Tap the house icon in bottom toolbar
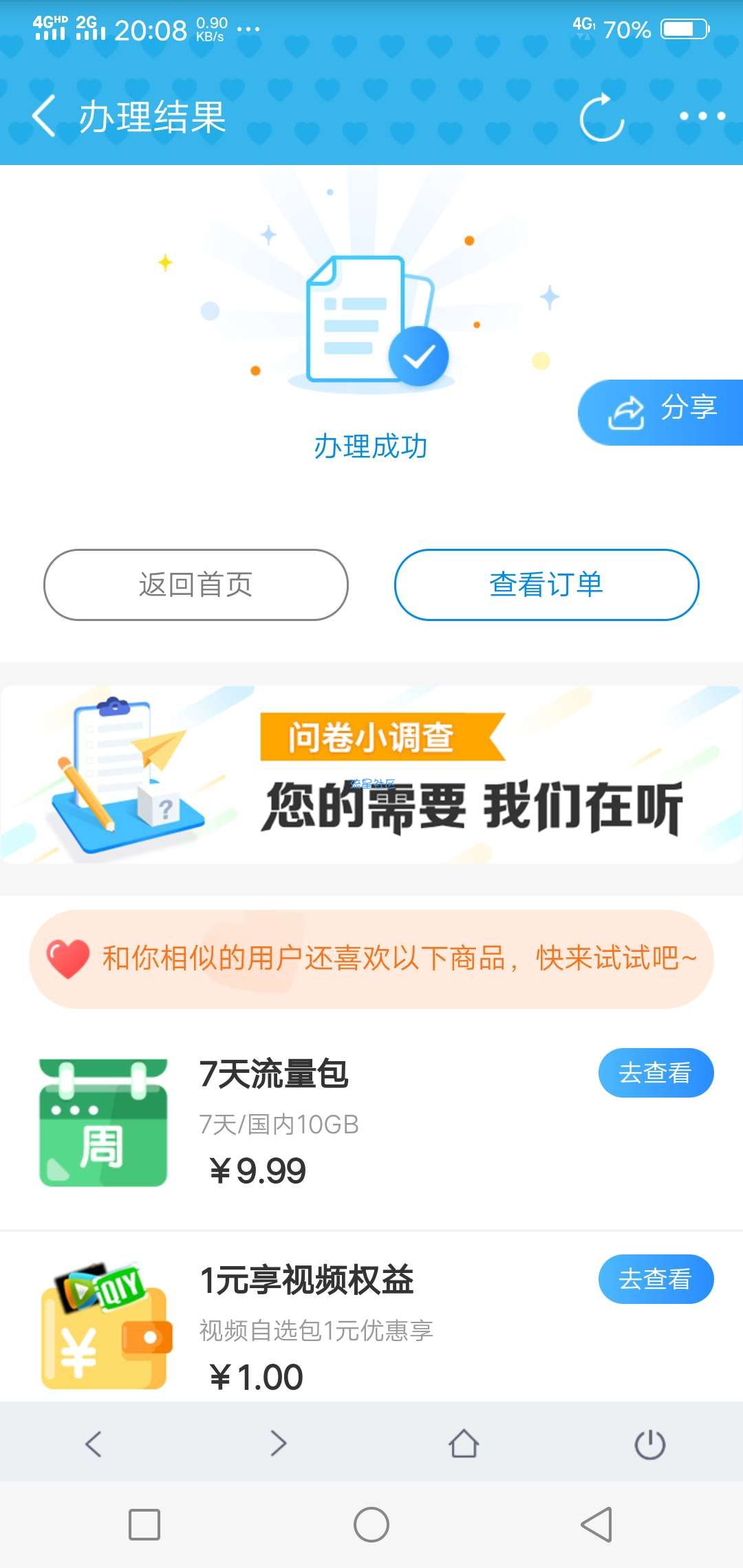The width and height of the screenshot is (743, 1568). coord(464,1443)
